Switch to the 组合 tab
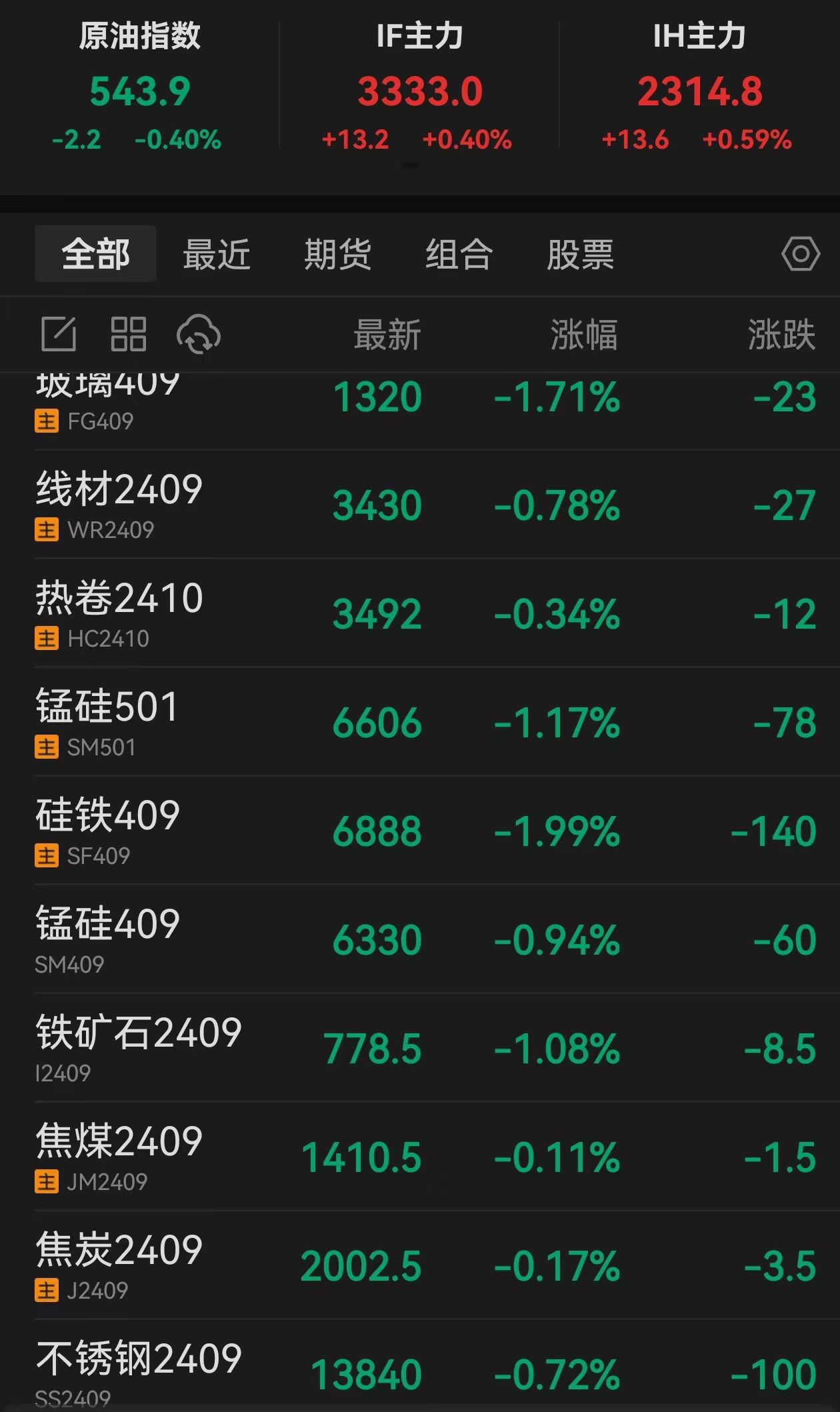 coord(459,255)
